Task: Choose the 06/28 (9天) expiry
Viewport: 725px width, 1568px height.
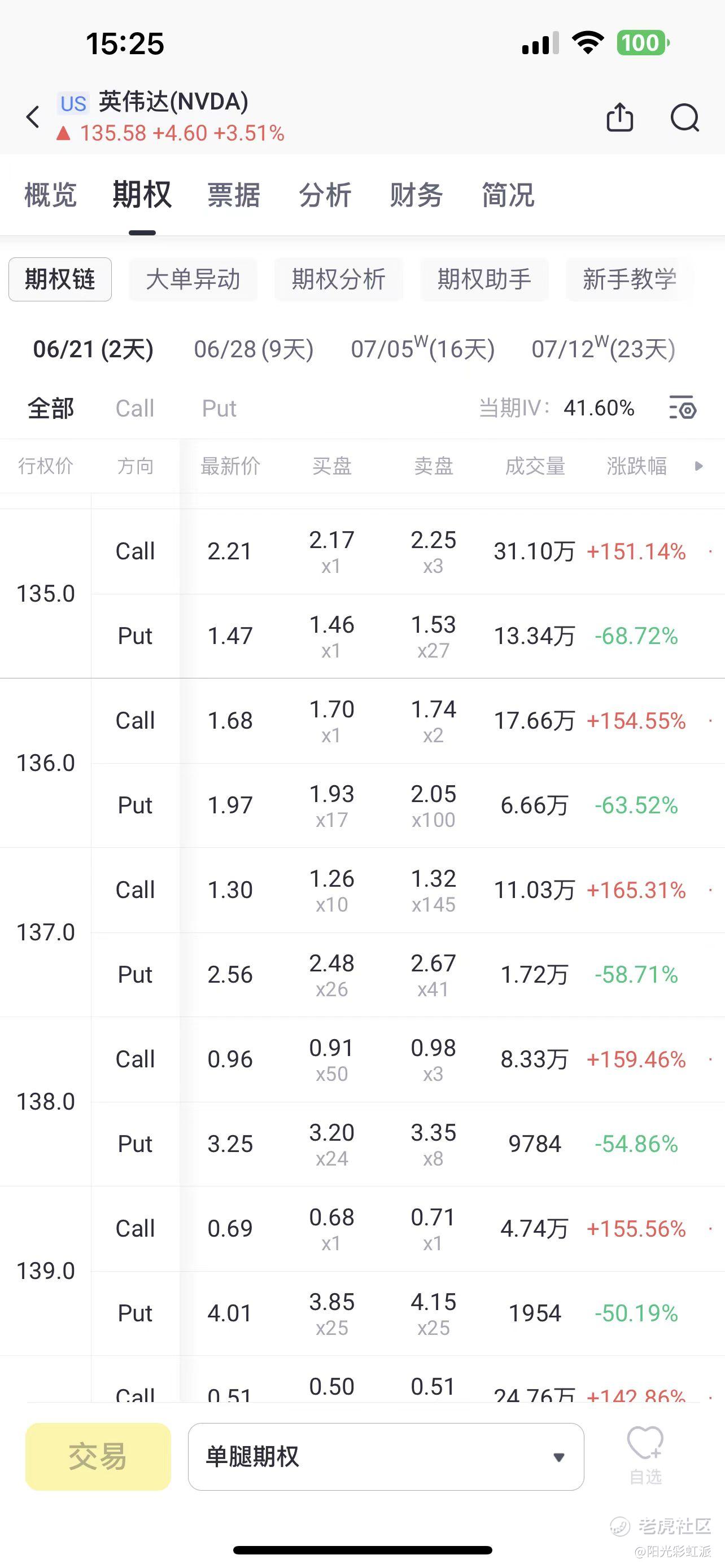Action: point(254,349)
